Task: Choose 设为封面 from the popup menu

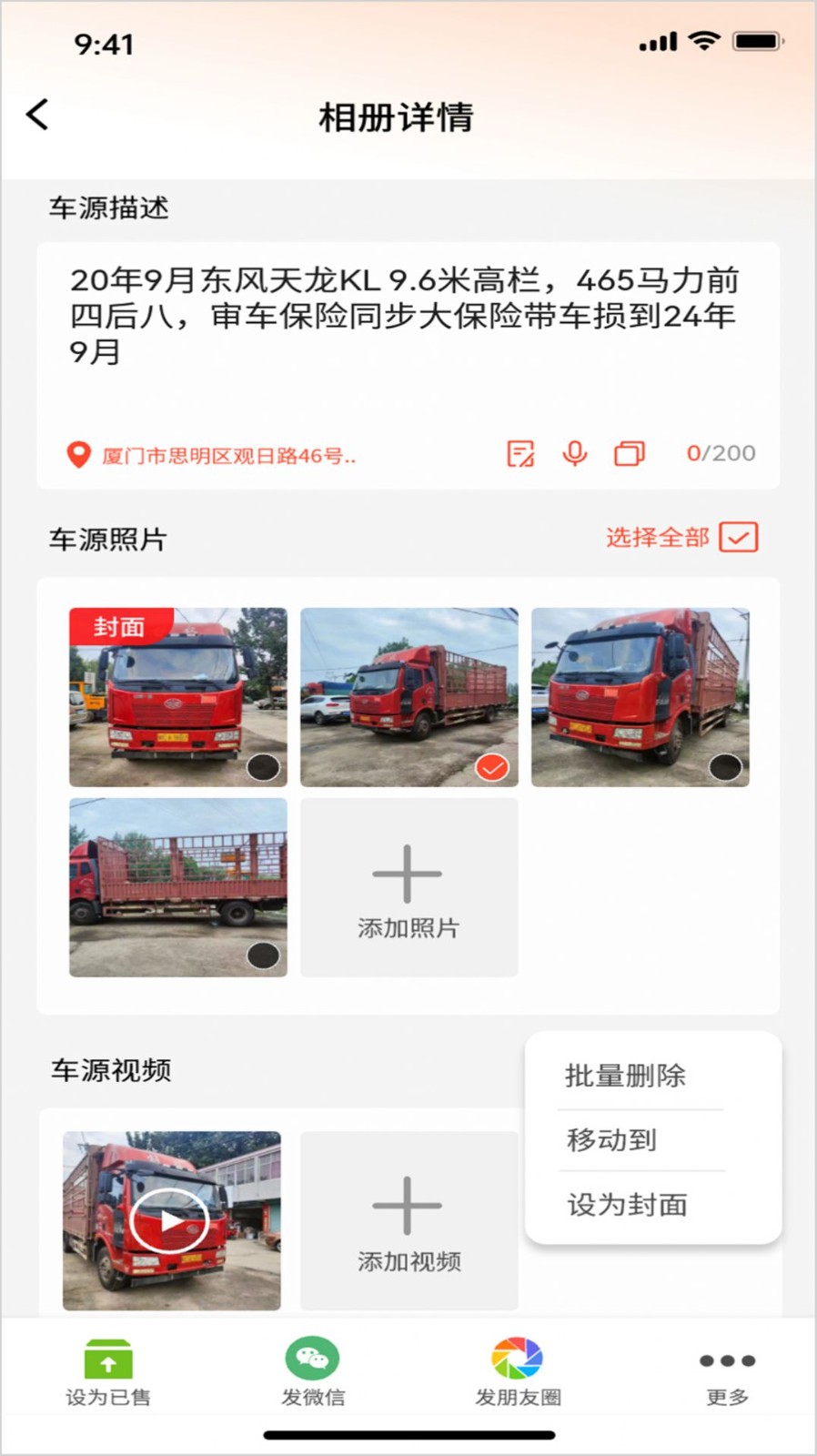Action: 628,1205
